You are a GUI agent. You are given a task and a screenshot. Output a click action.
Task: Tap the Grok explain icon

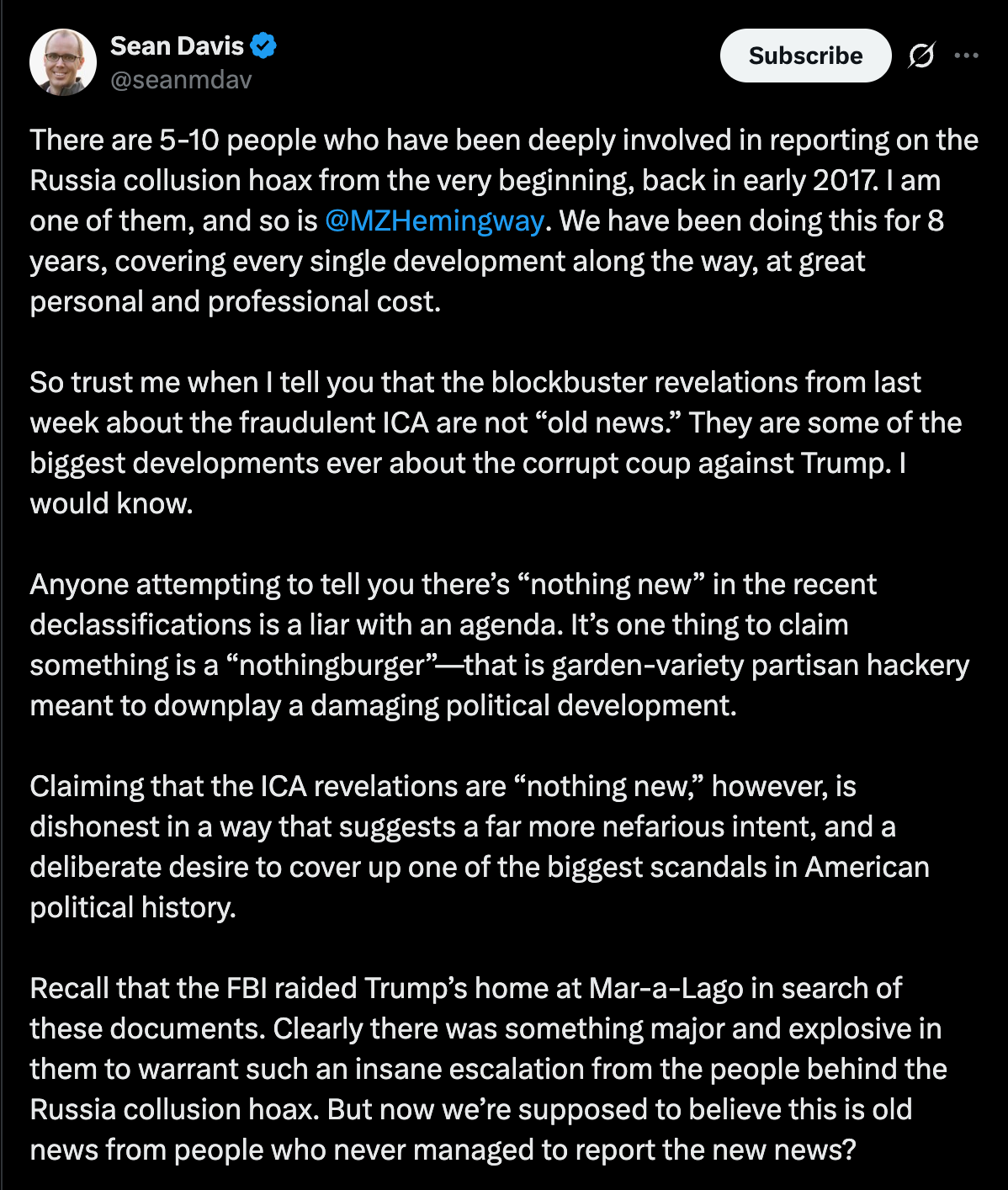pos(921,56)
